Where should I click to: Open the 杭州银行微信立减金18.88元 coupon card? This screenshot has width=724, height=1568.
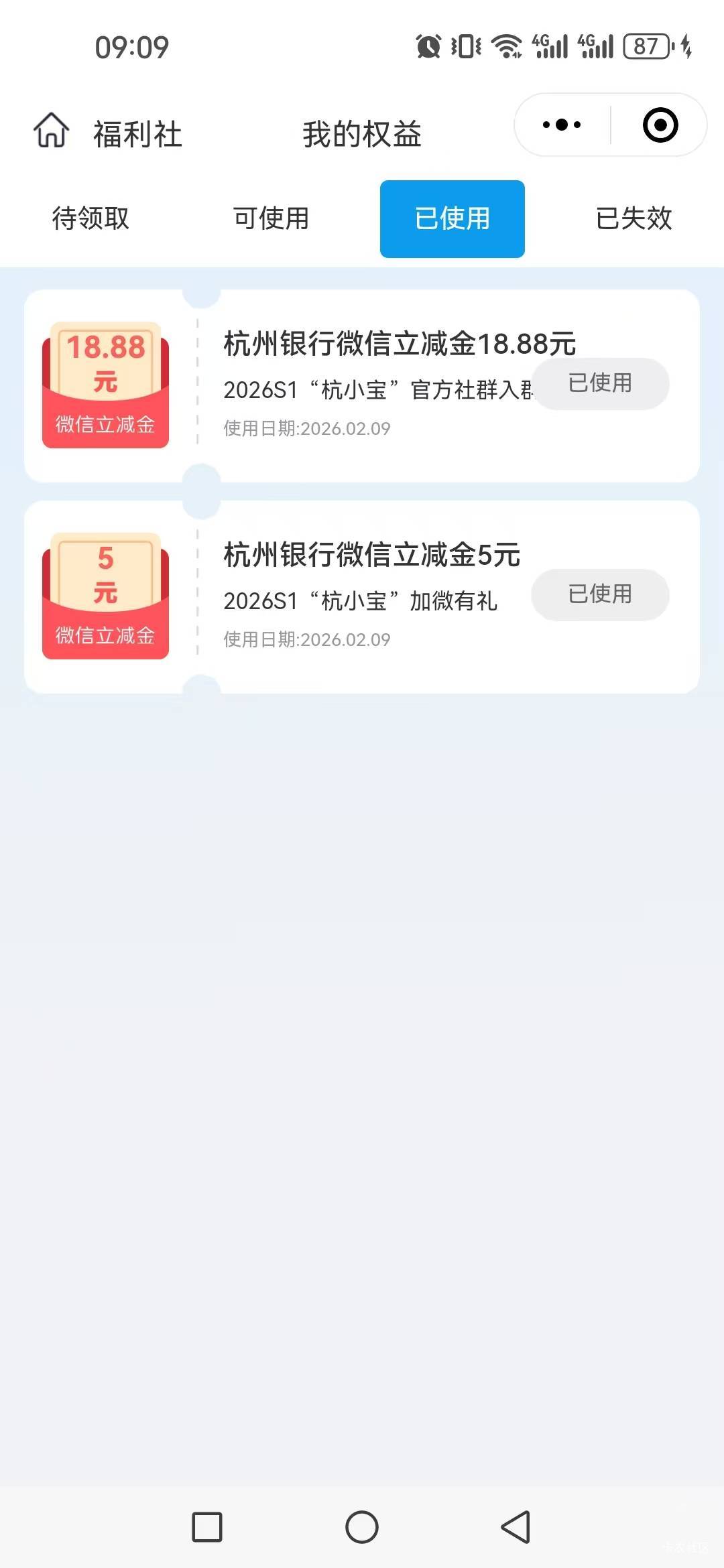[x=362, y=385]
